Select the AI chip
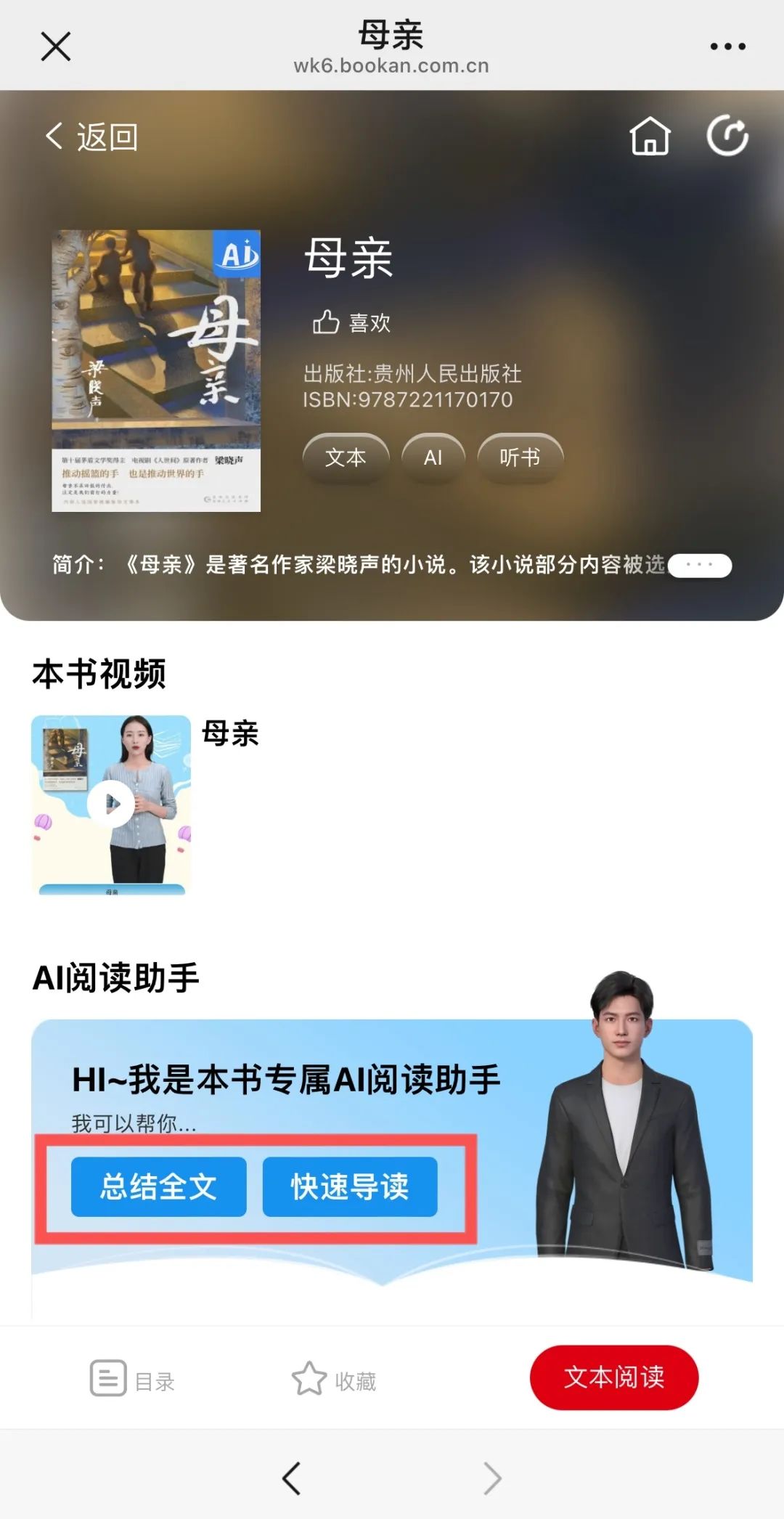784x1519 pixels. tap(433, 457)
